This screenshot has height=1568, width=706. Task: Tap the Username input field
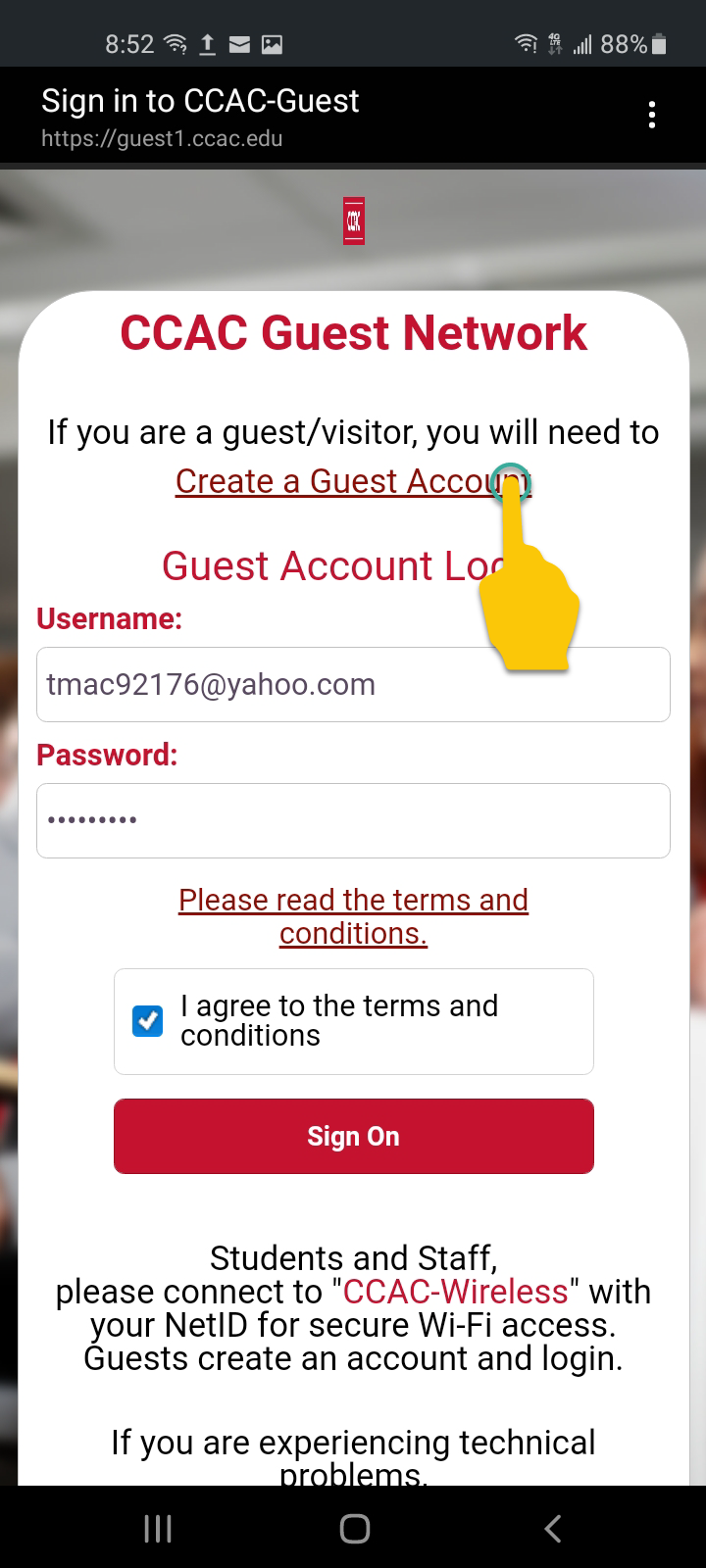(x=353, y=684)
